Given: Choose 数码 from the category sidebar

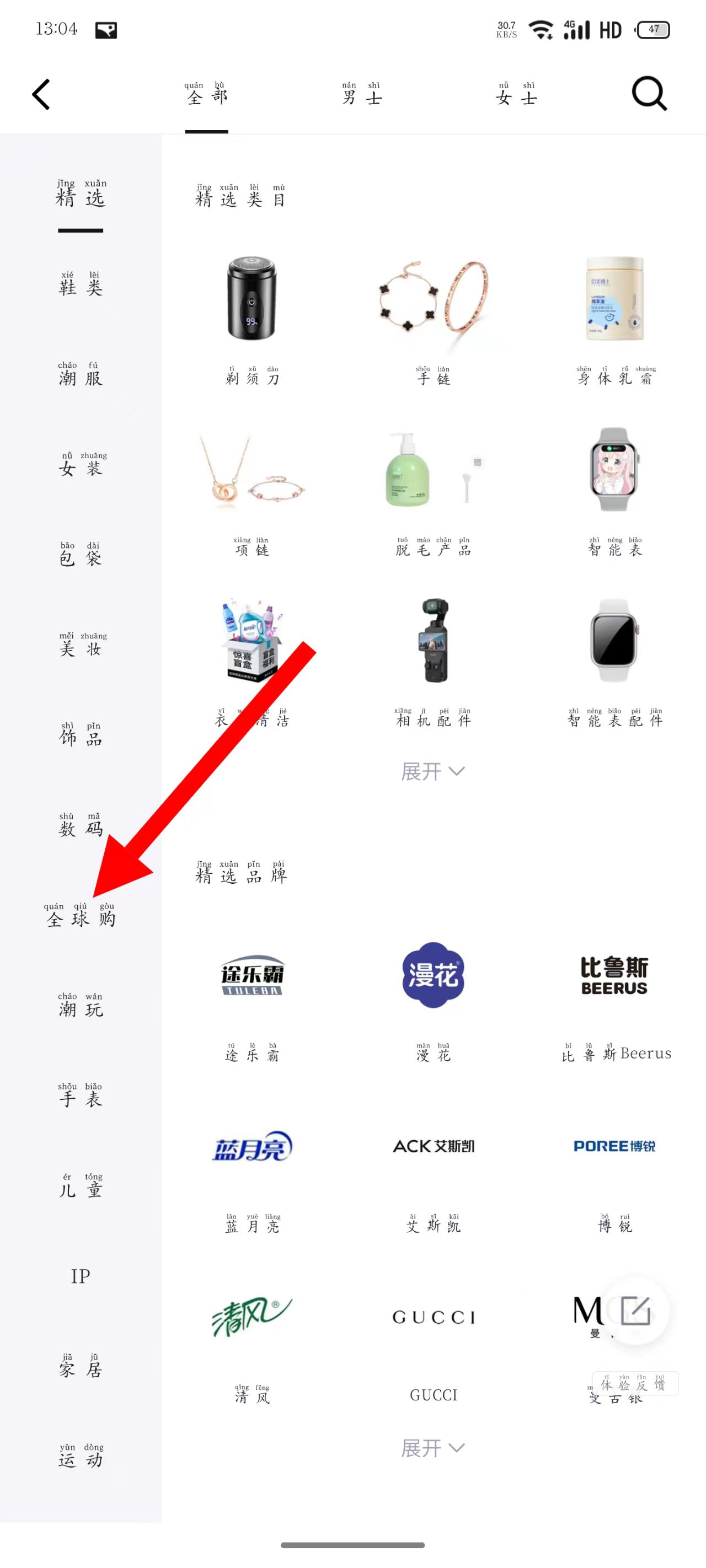Looking at the screenshot, I should coord(81,826).
